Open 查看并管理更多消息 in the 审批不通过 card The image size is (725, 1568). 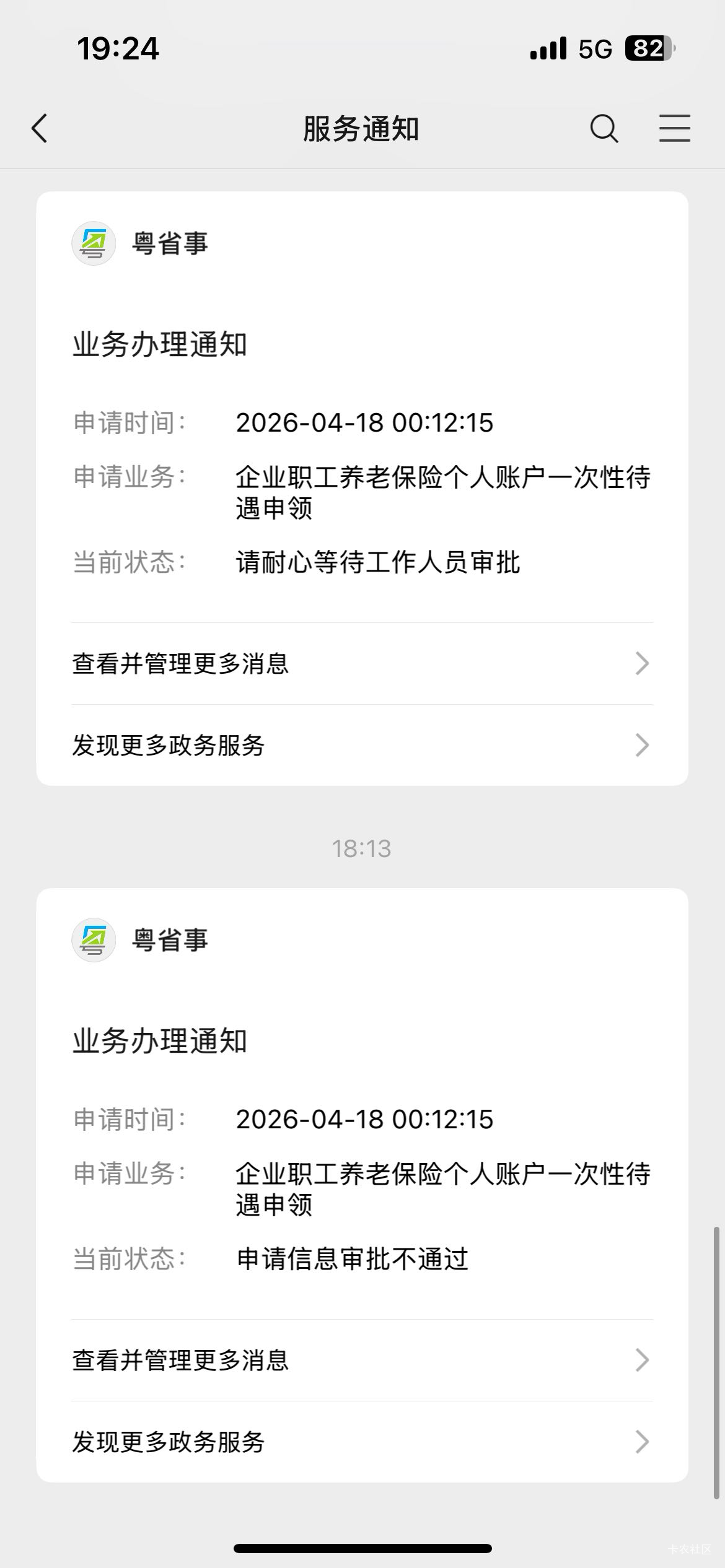point(362,1361)
